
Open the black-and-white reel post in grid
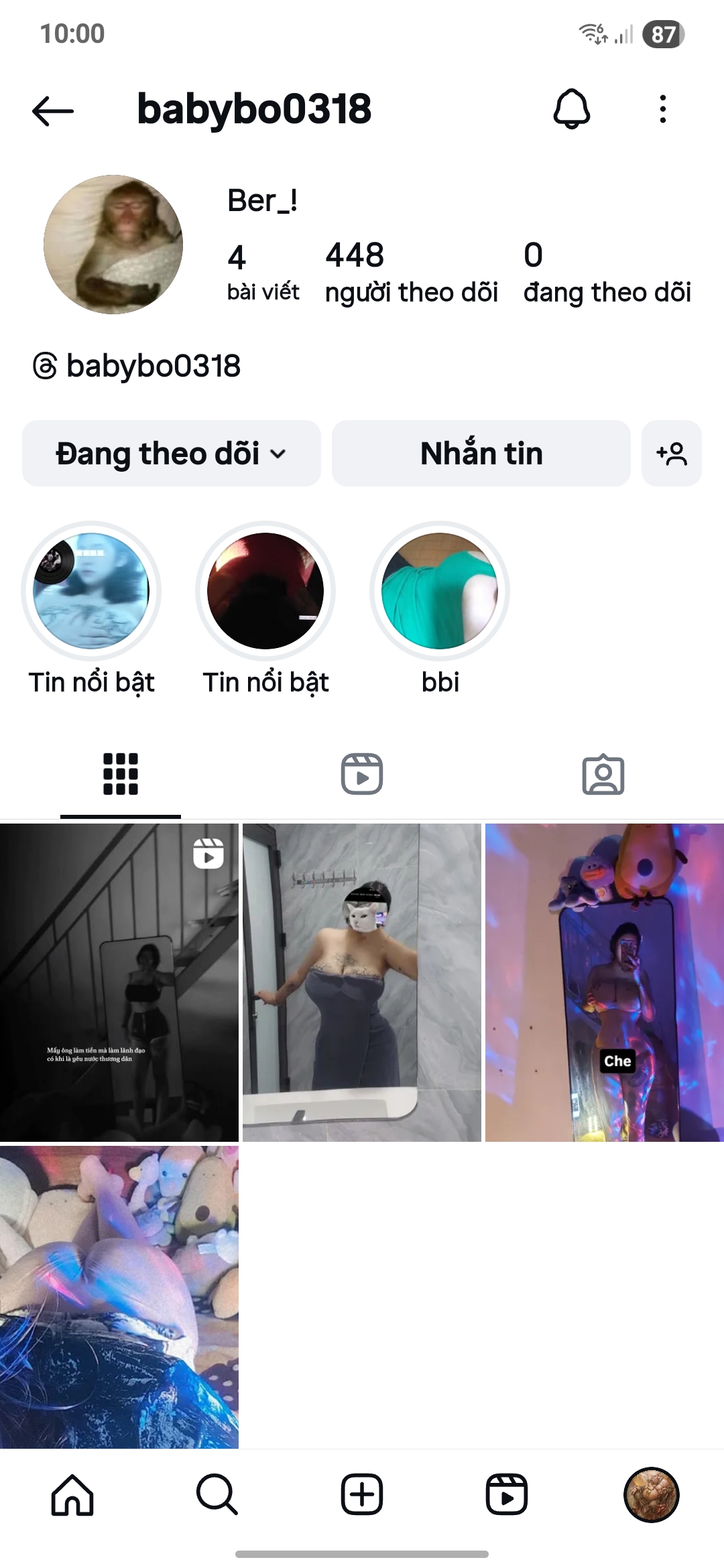coord(119,982)
